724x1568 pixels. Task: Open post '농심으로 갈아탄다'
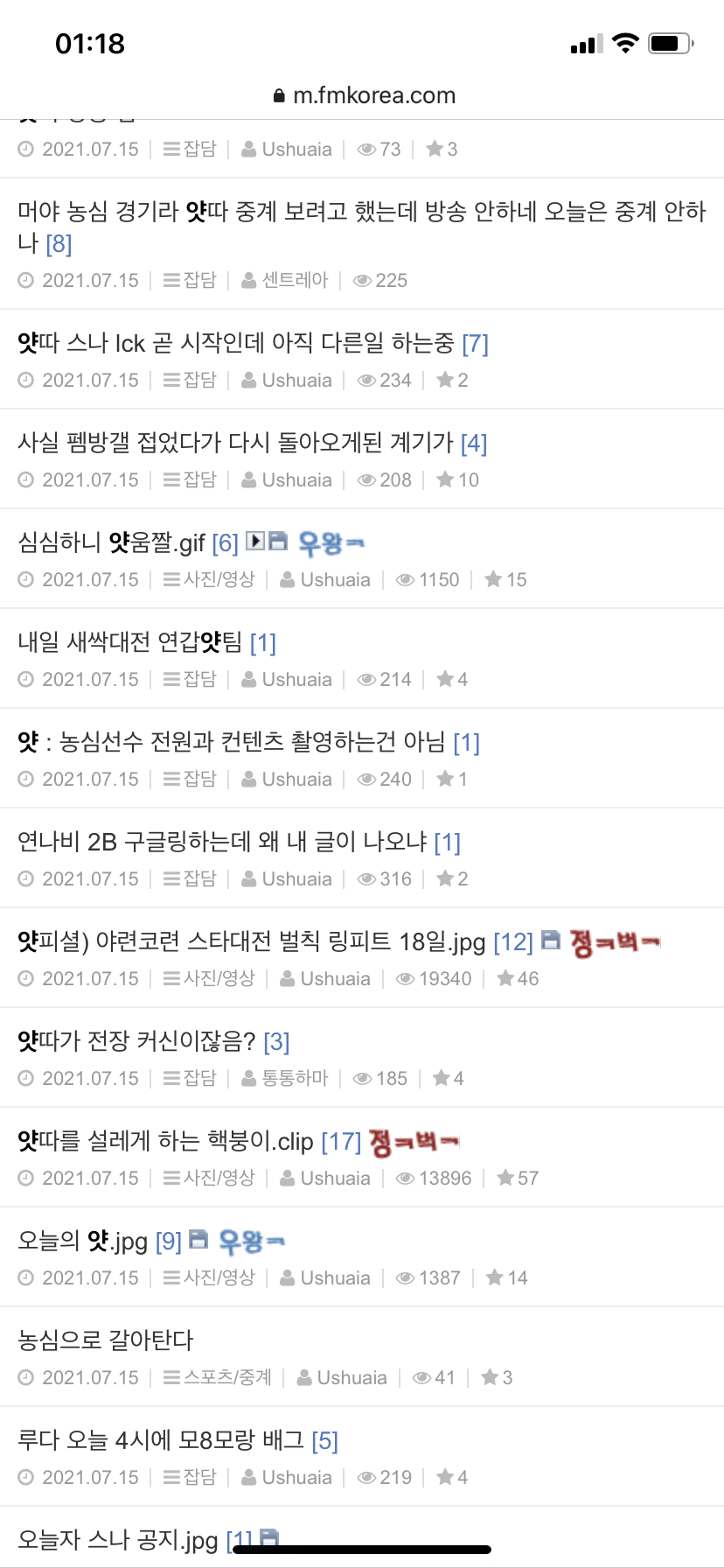(x=106, y=1340)
